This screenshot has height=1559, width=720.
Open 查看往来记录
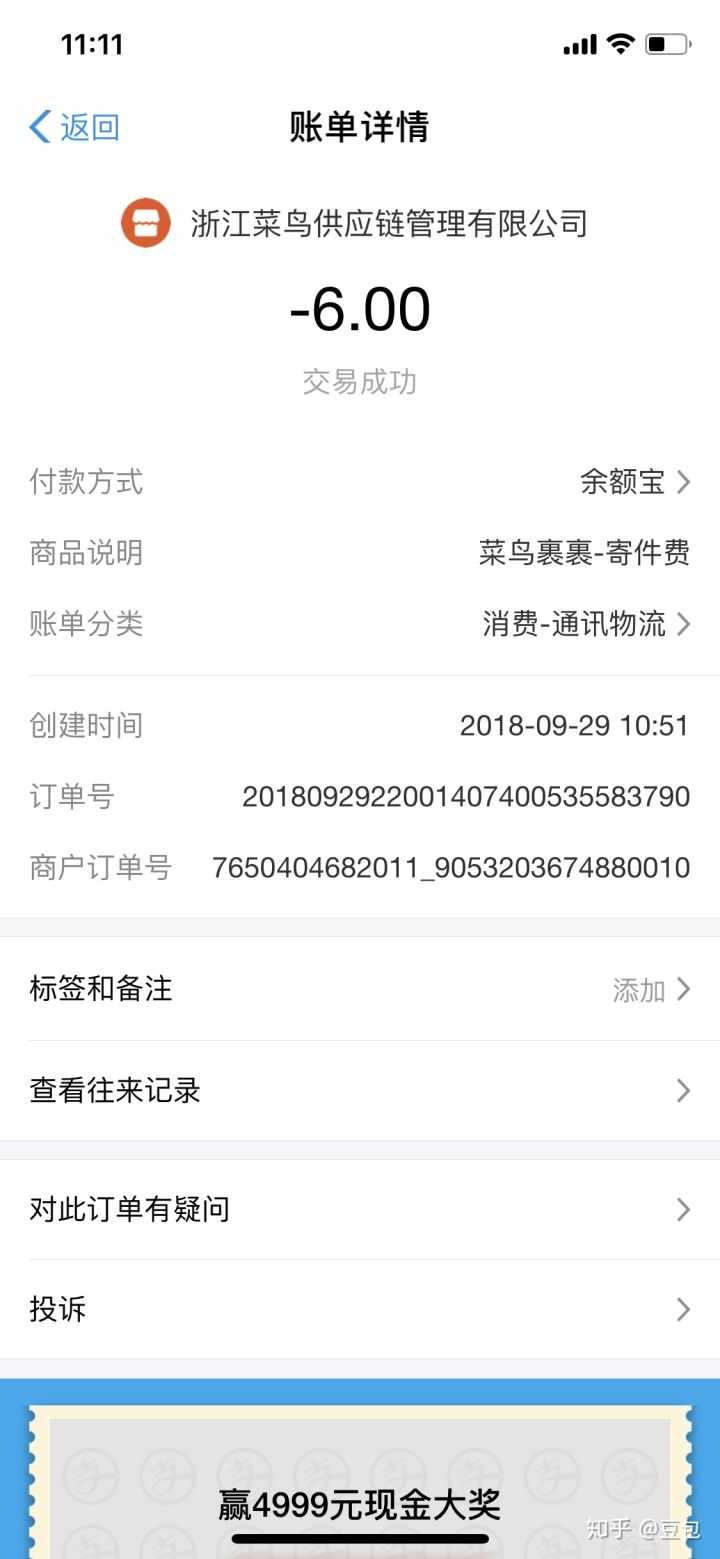pos(360,1090)
